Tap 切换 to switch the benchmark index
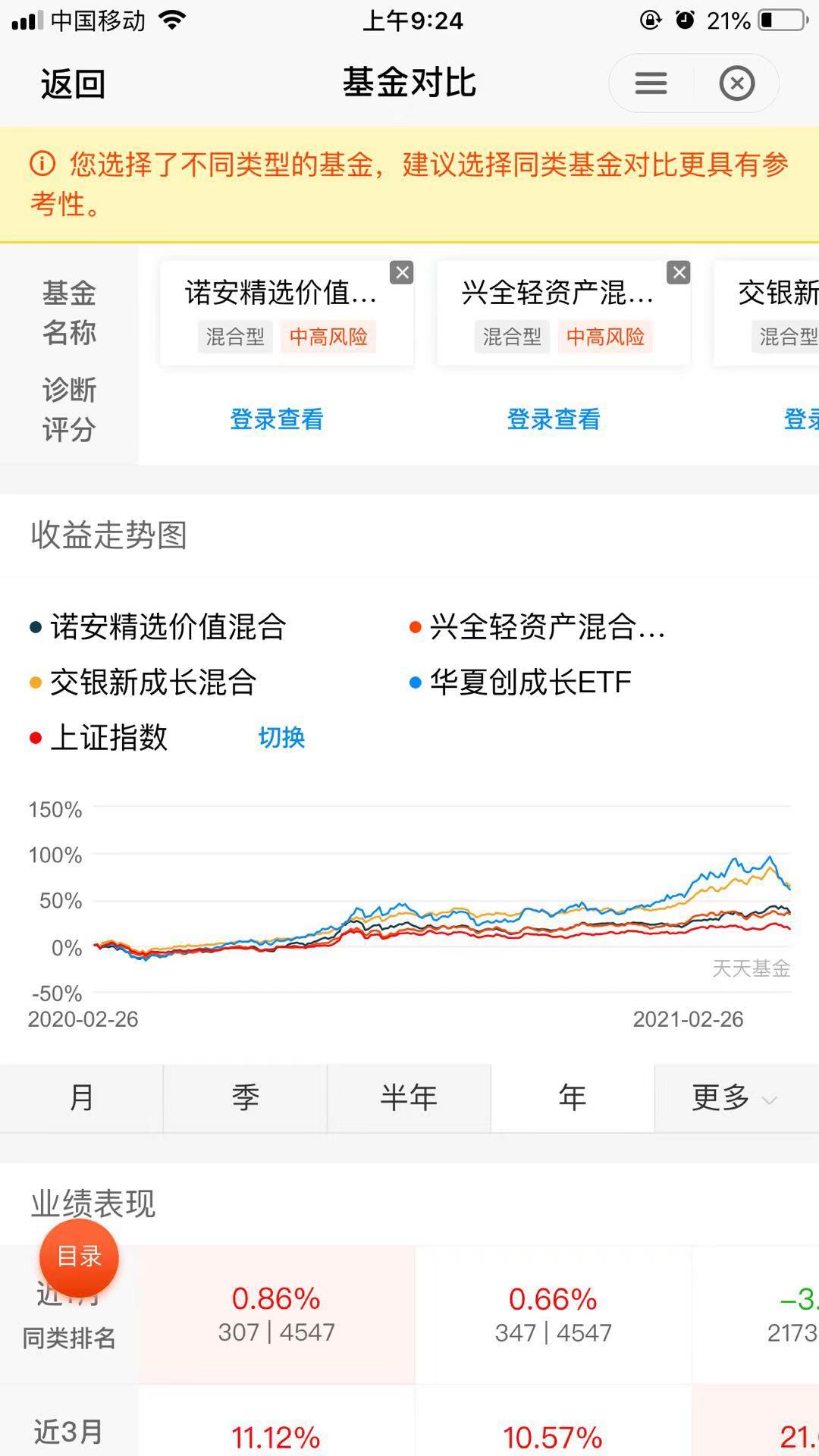The height and width of the screenshot is (1456, 819). coord(281,737)
